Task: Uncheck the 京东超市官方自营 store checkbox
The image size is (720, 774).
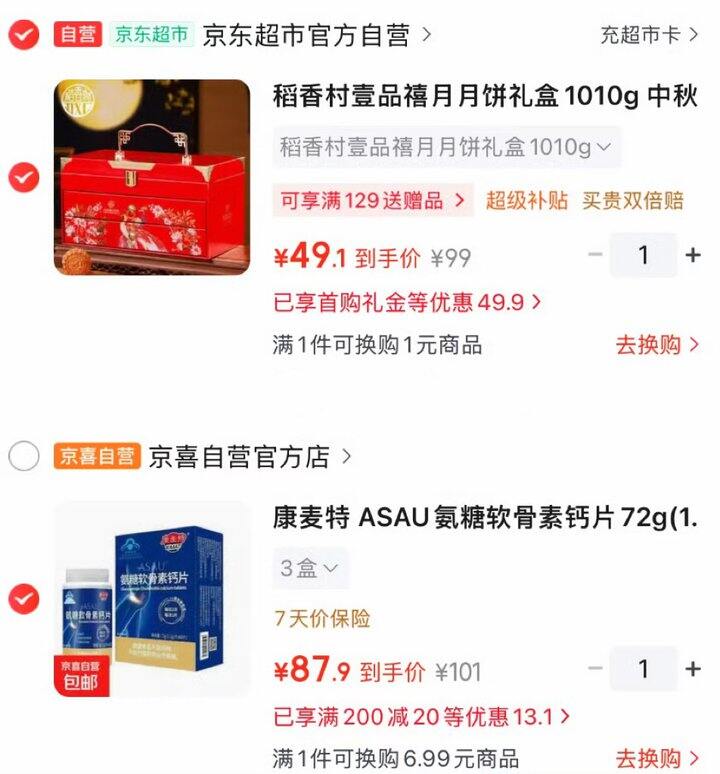Action: (x=24, y=35)
